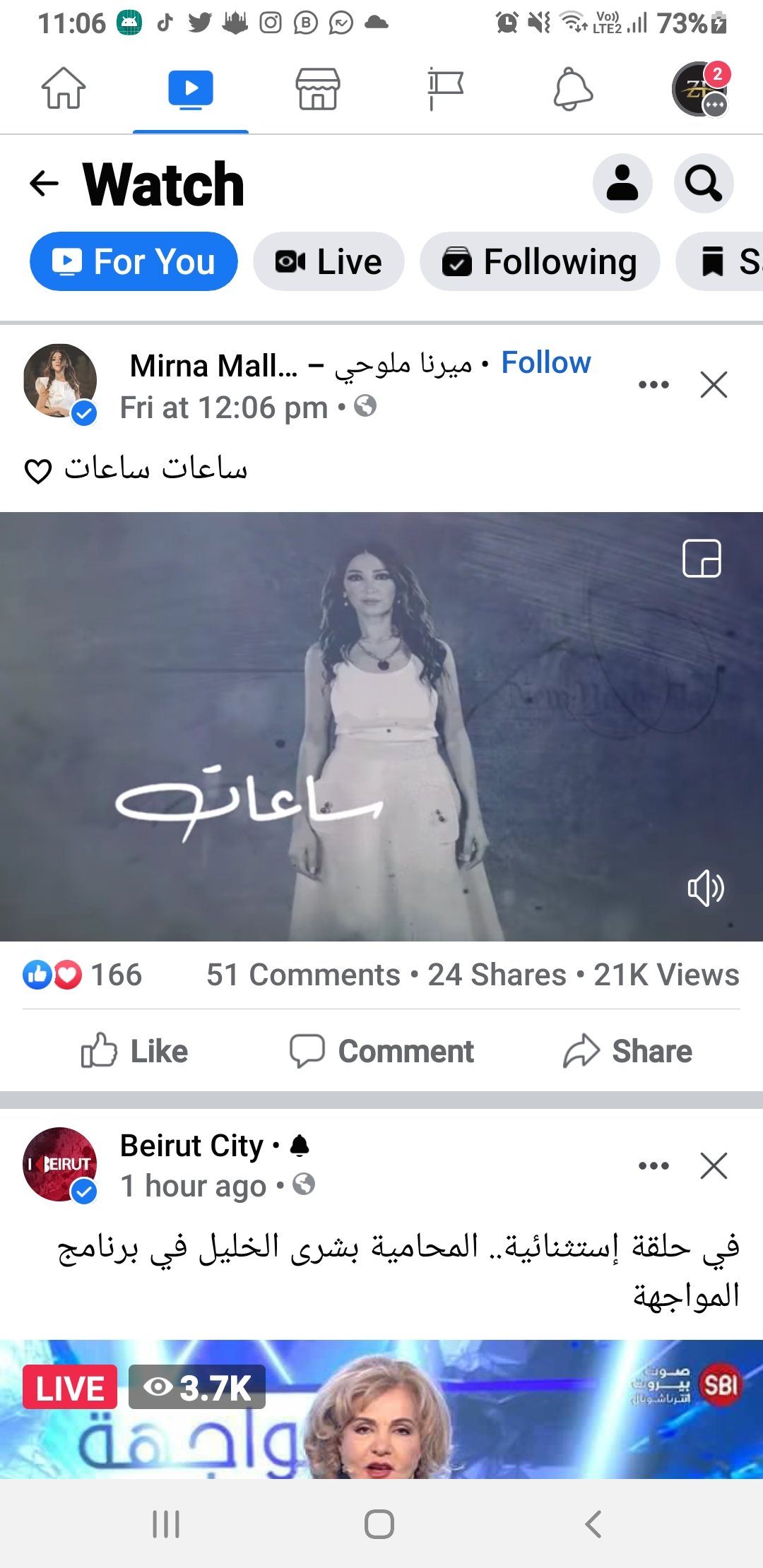This screenshot has height=1568, width=763.
Task: Open options menu on Mirna Mallouhi's post
Action: tap(653, 385)
